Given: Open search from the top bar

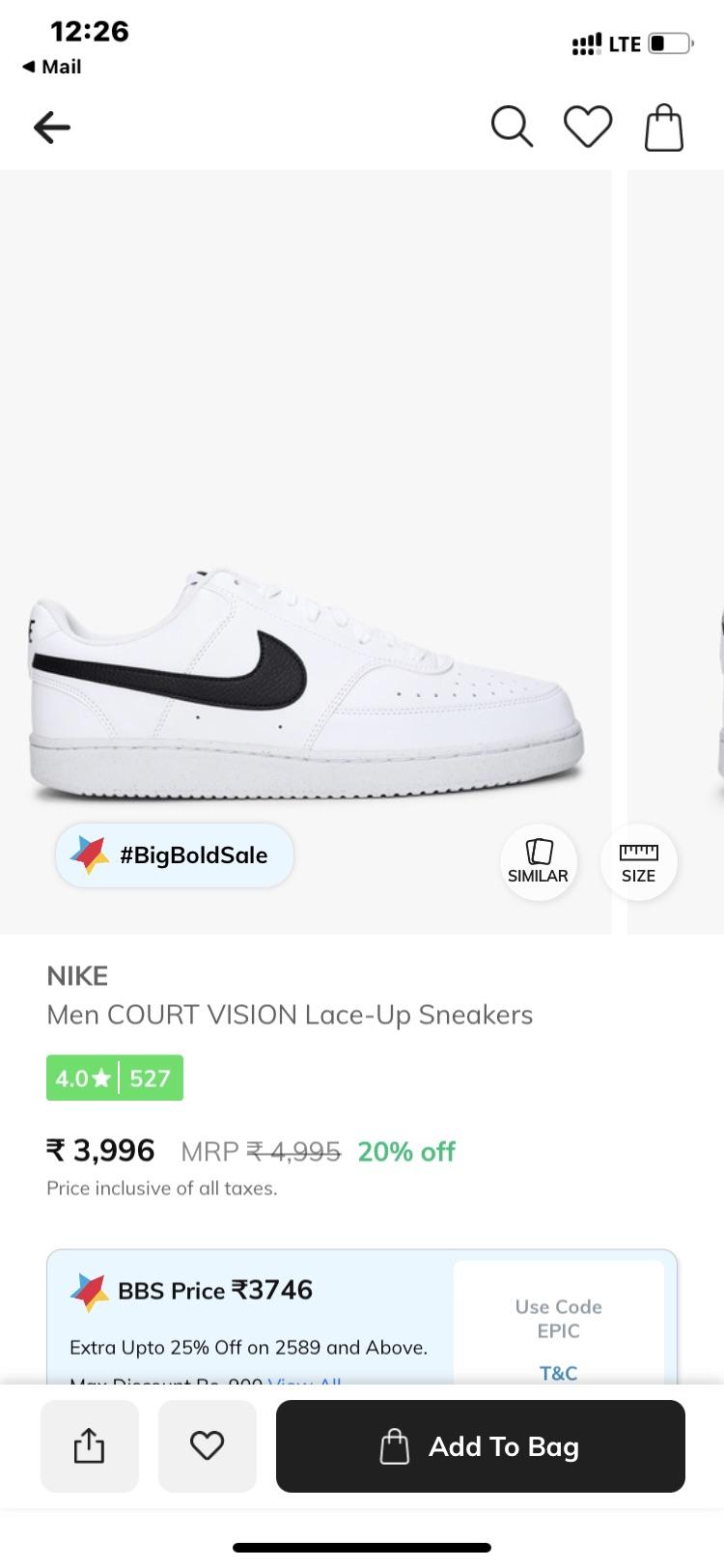Looking at the screenshot, I should tap(511, 126).
